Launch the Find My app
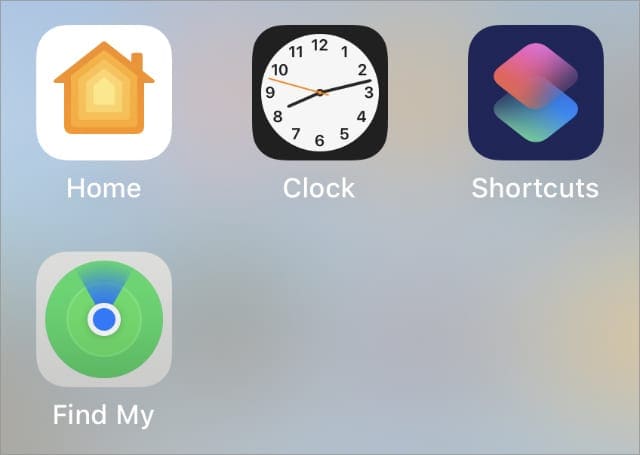Viewport: 640px width, 455px height. [x=104, y=319]
